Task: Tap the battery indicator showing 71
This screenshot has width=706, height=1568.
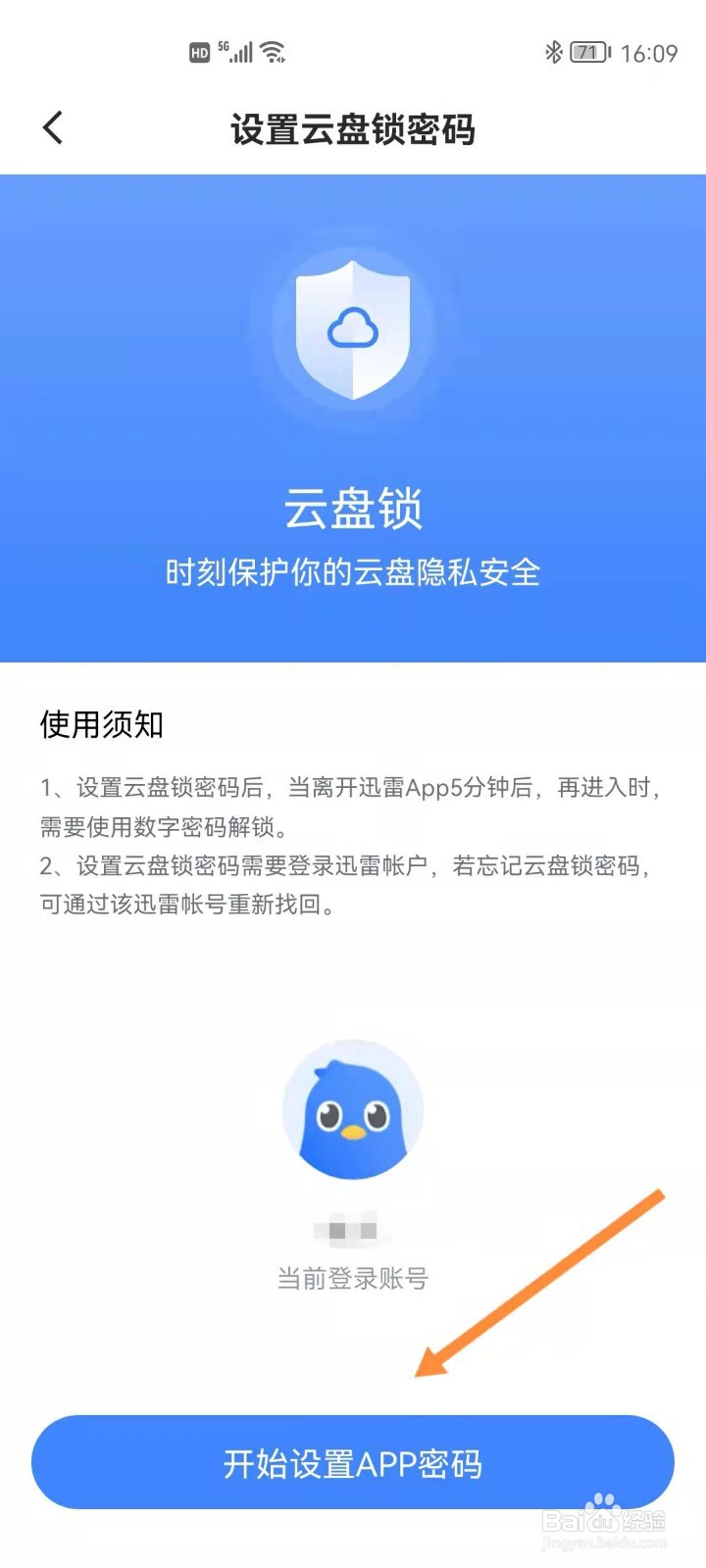Action: tap(588, 51)
